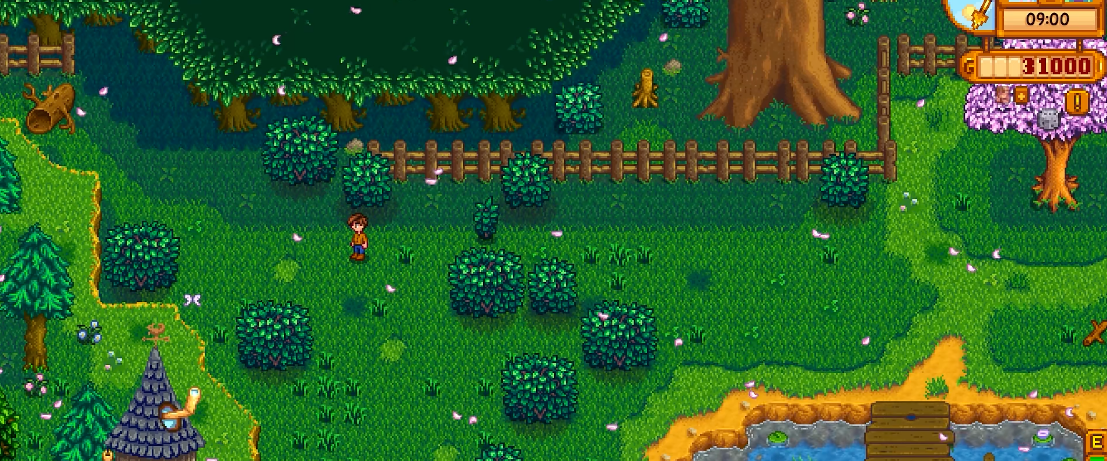Open the quest journal exclamation icon
Image resolution: width=1107 pixels, height=461 pixels.
[1077, 102]
